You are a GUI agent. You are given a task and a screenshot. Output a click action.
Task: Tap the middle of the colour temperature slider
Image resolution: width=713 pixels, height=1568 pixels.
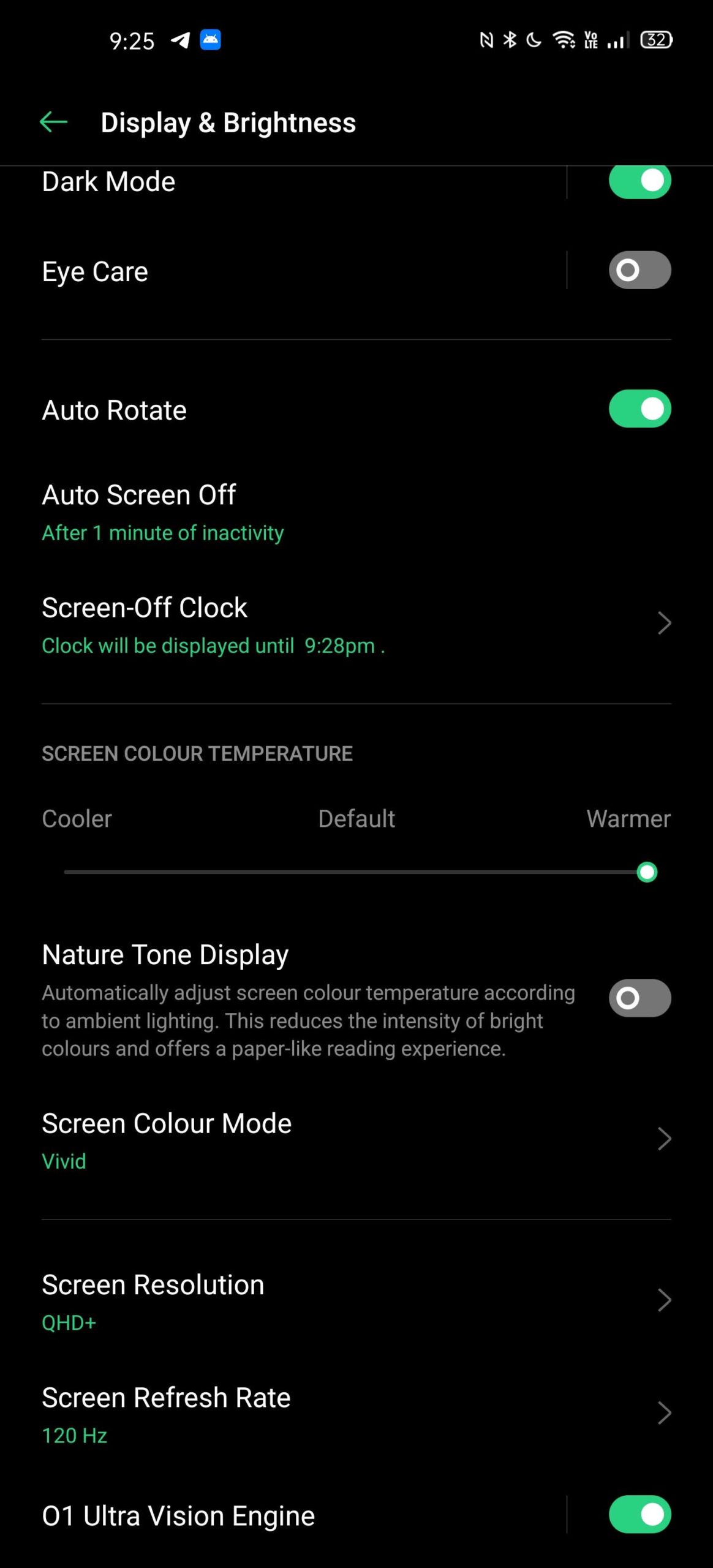coord(356,872)
